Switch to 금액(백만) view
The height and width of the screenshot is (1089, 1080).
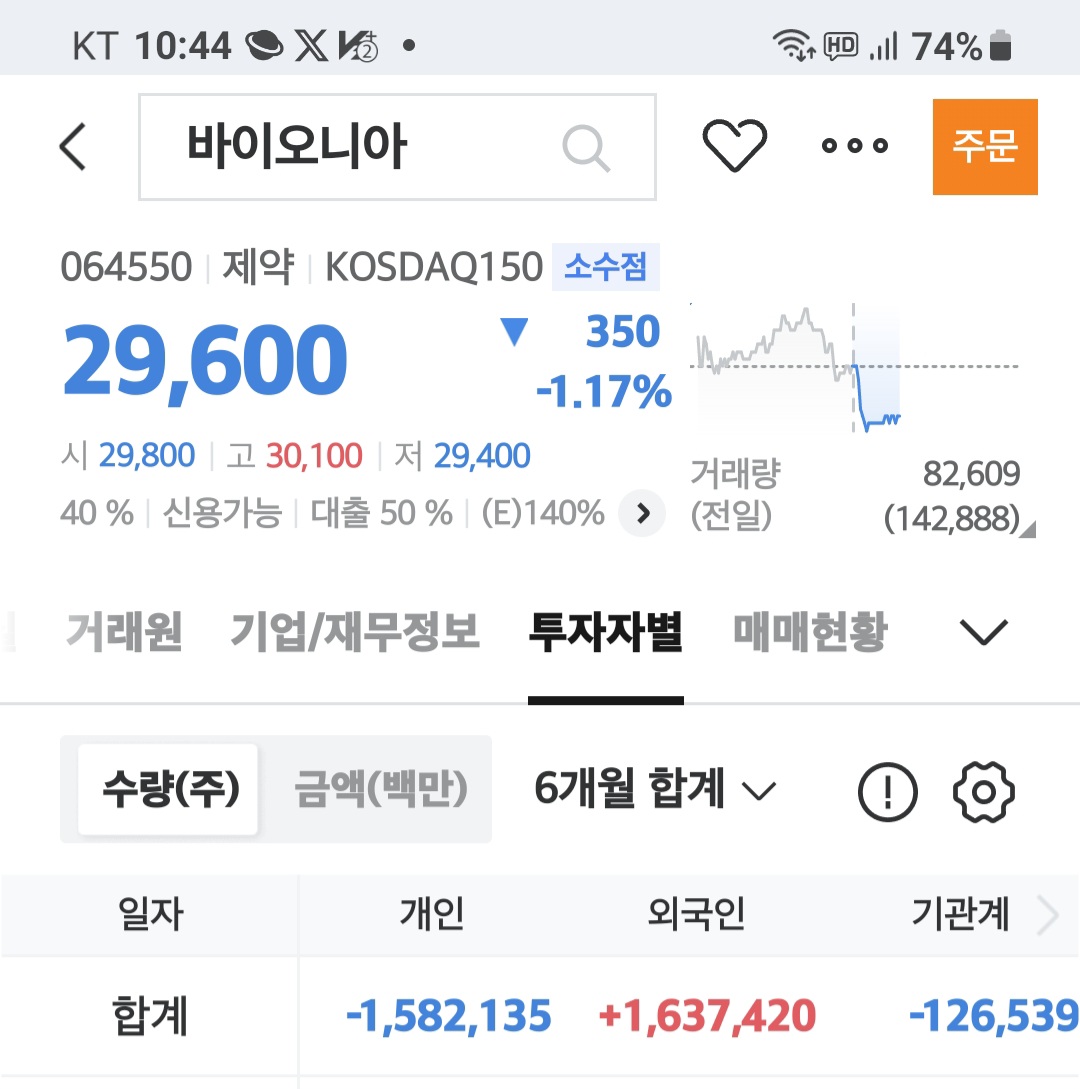pos(381,790)
